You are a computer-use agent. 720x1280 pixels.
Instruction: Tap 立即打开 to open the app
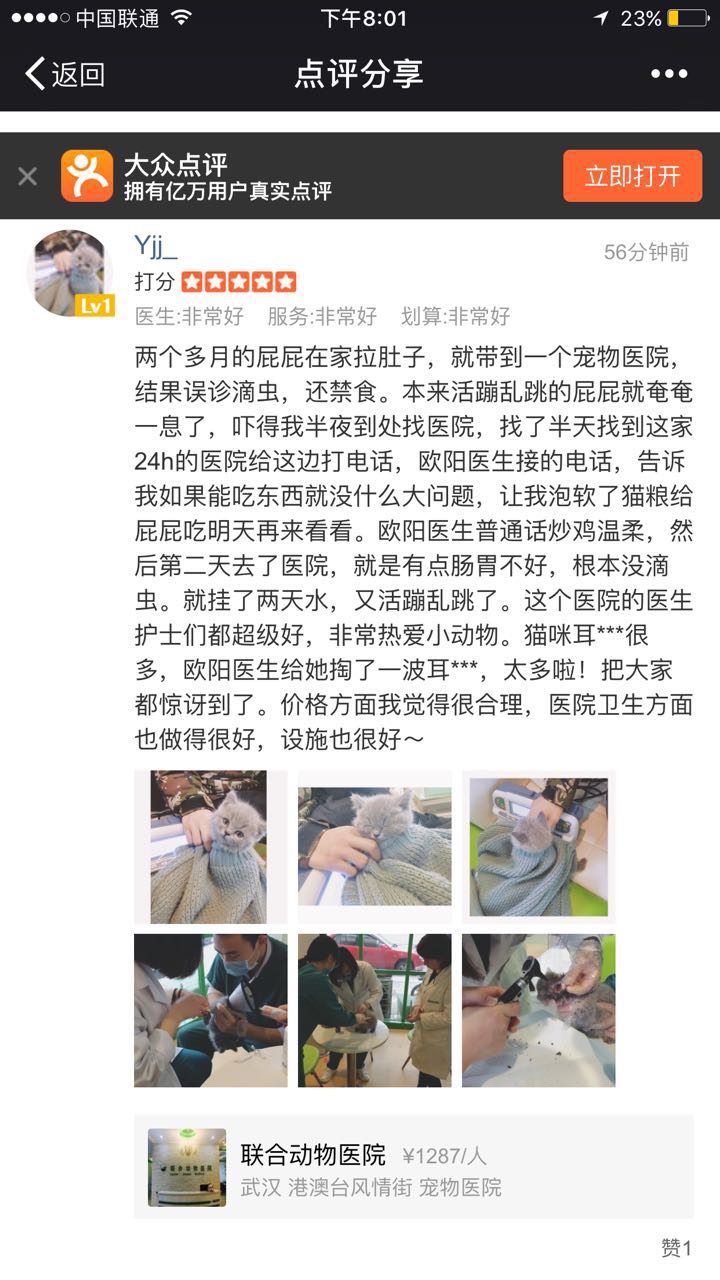[632, 176]
